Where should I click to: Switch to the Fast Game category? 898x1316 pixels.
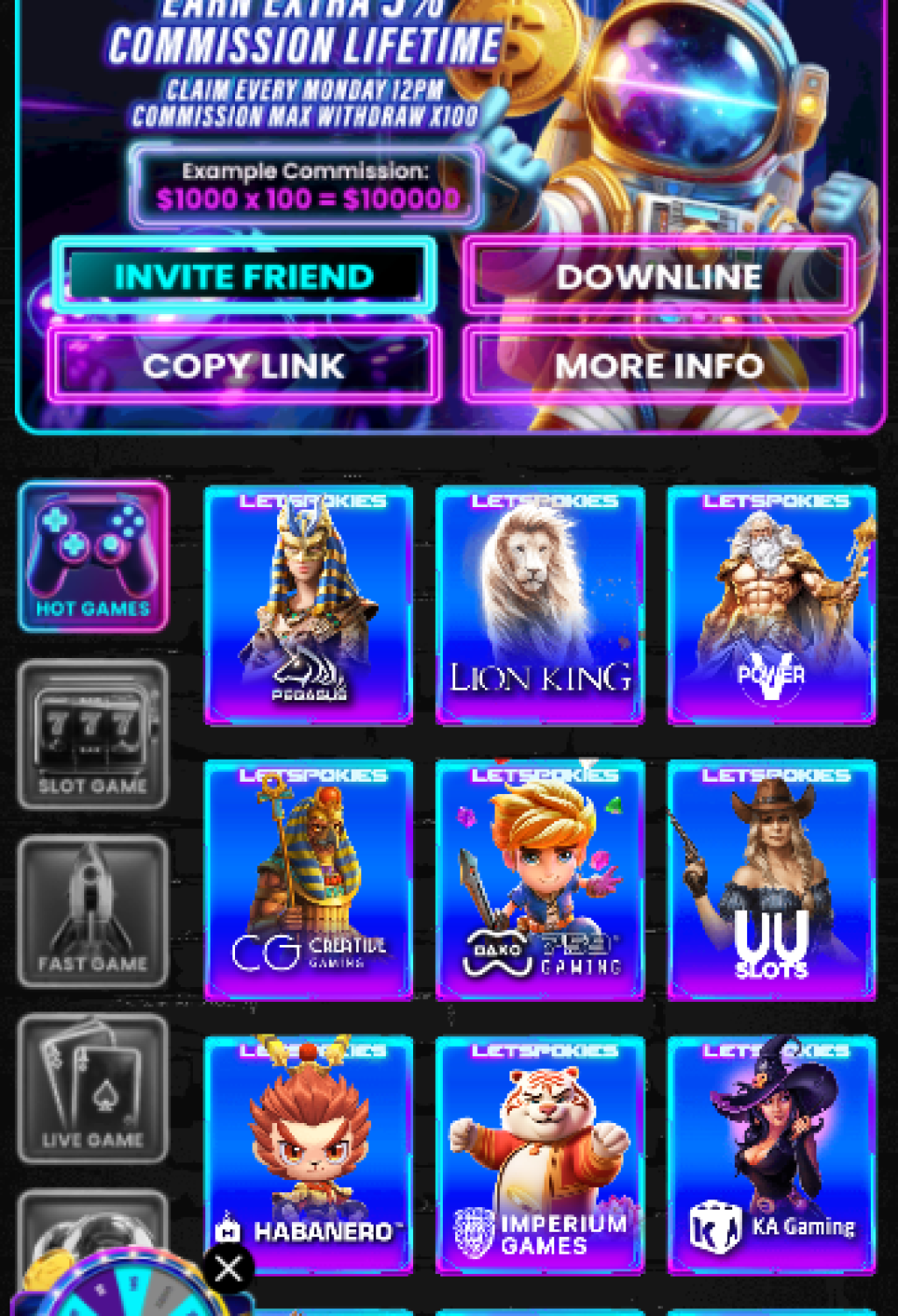93,911
